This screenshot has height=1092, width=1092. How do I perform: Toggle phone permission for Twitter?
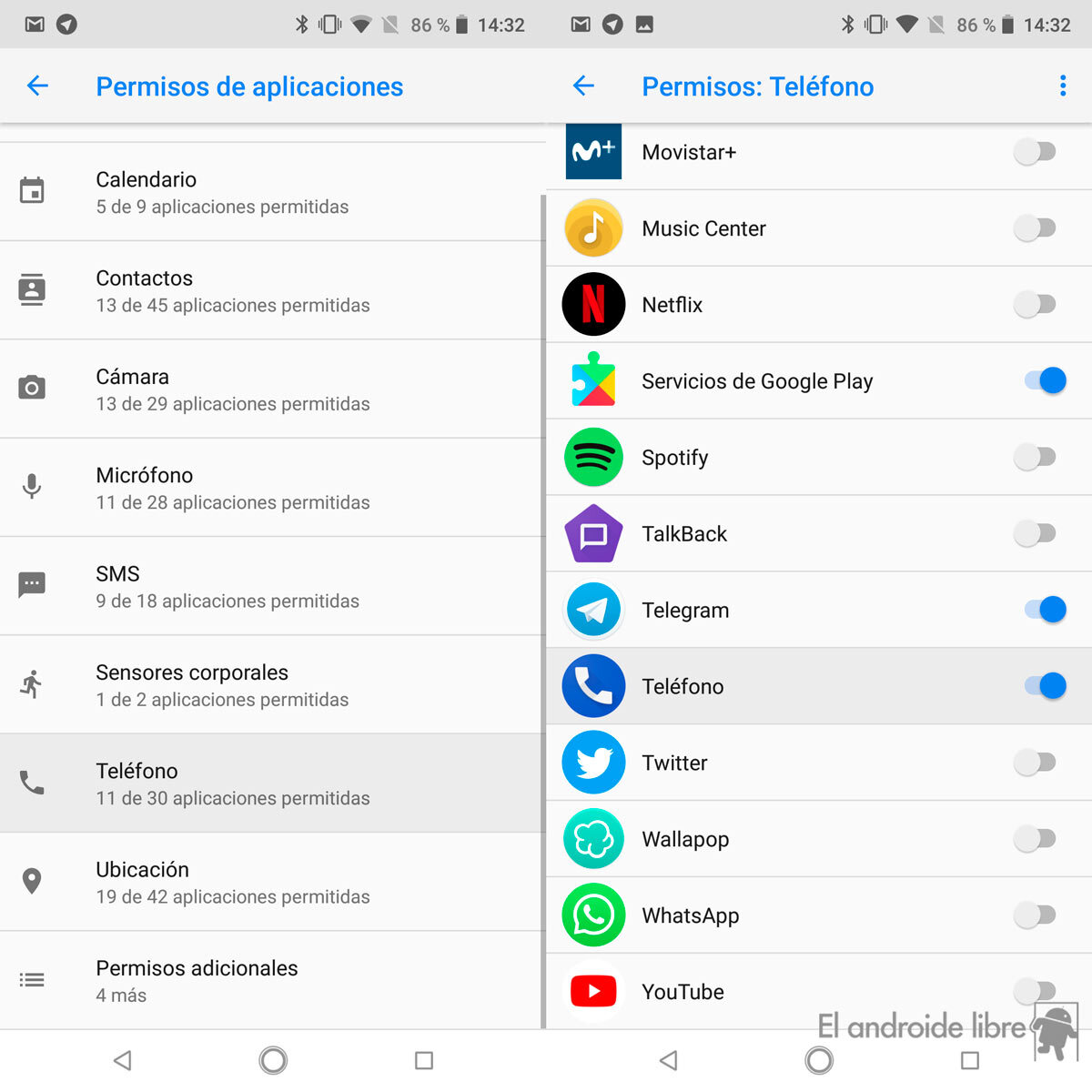click(x=1036, y=763)
